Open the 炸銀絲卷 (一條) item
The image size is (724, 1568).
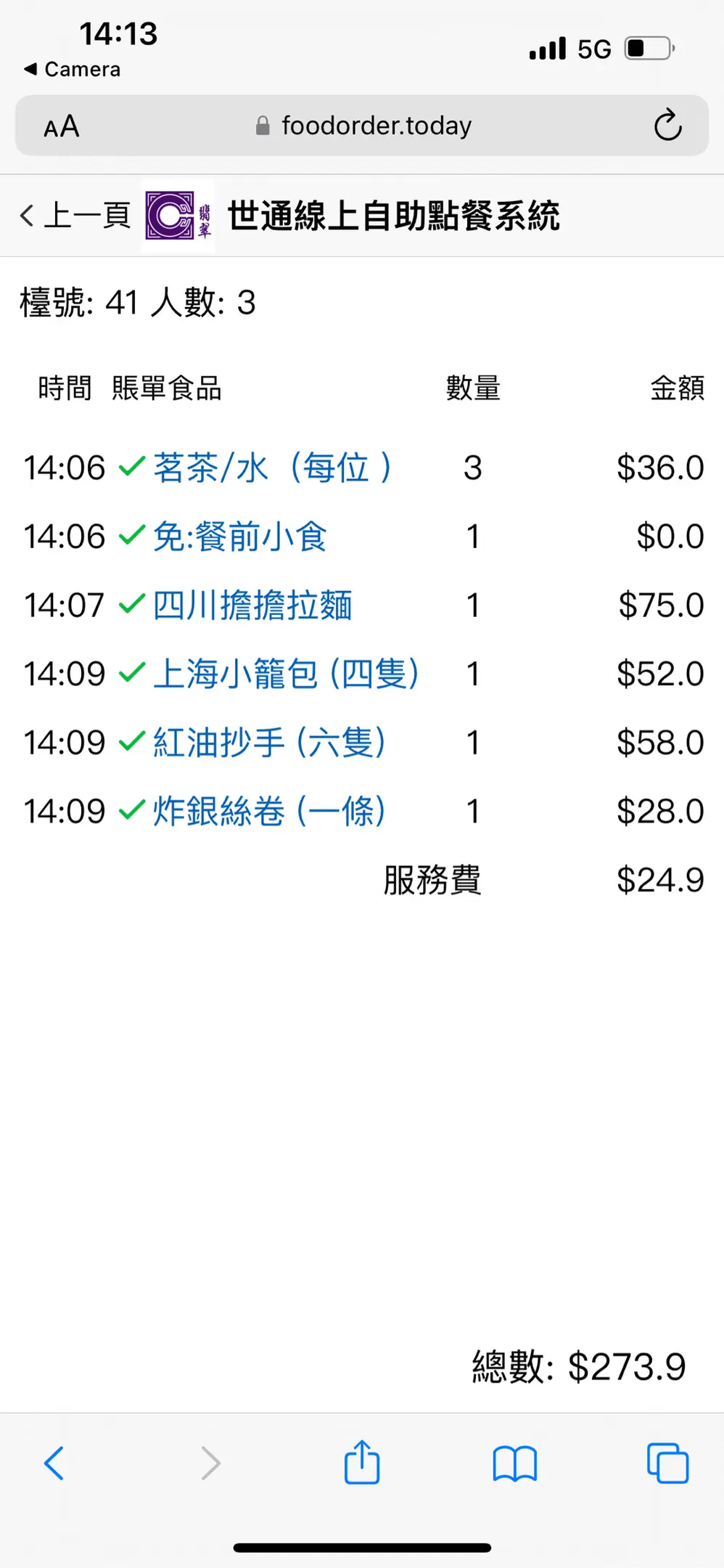point(270,811)
